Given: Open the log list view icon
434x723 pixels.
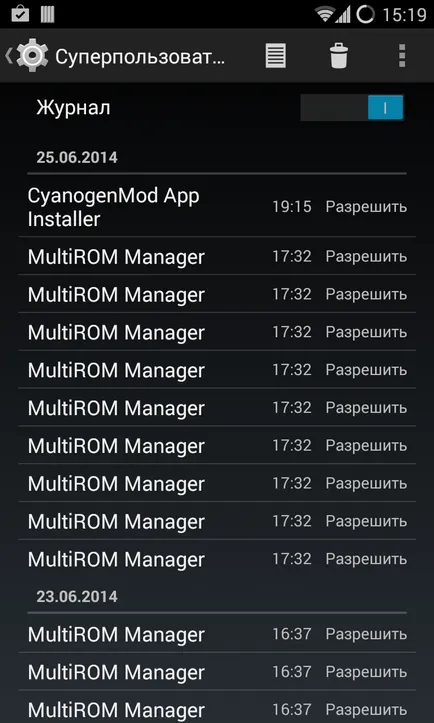Looking at the screenshot, I should click(x=275, y=56).
